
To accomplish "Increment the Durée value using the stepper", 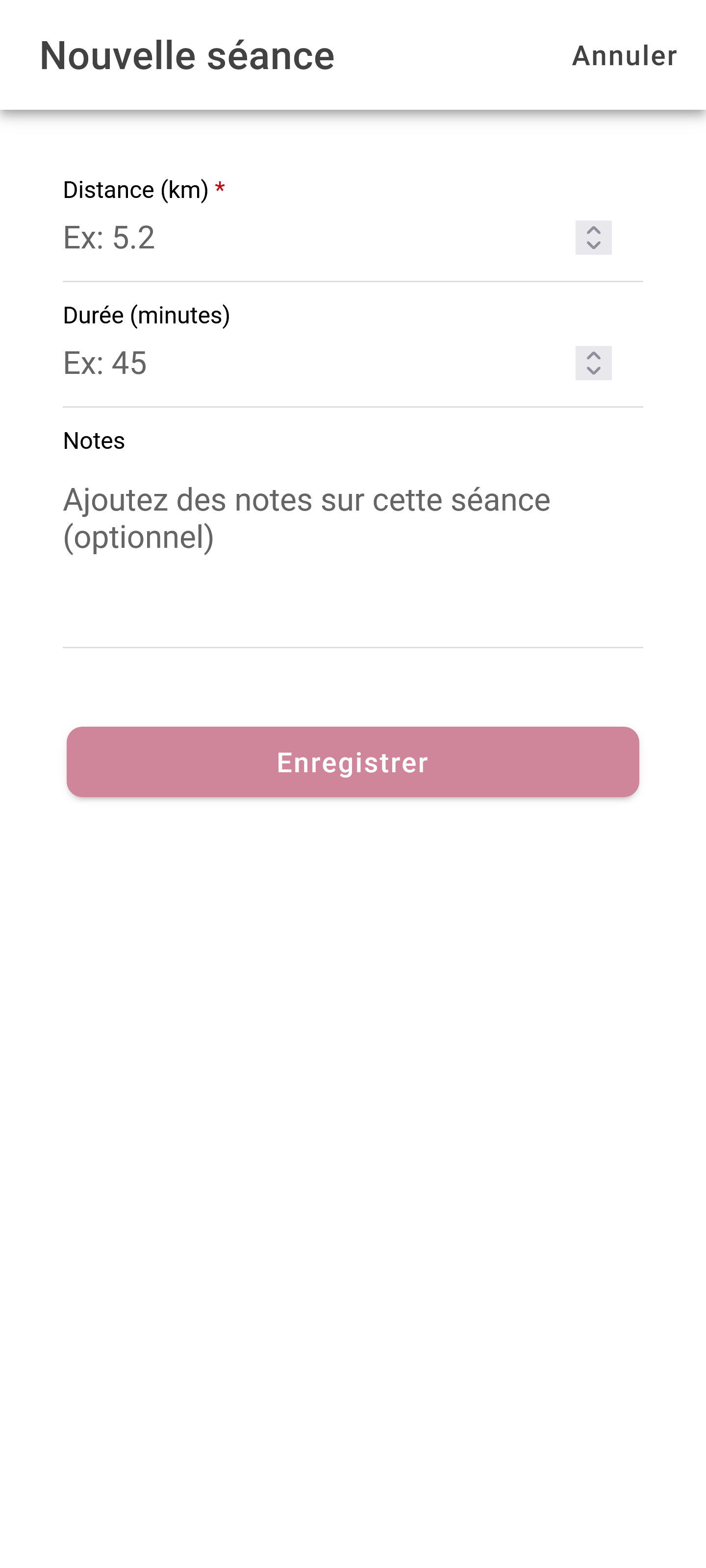I will (593, 356).
